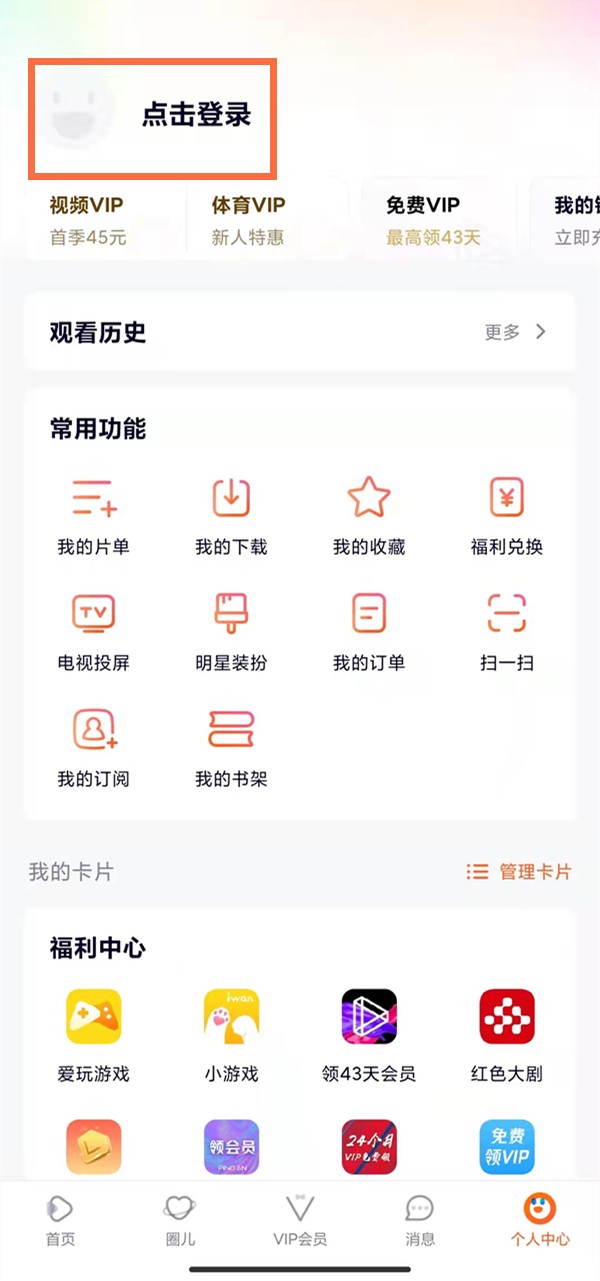Screen dimensions: 600x1281
Task: Open 明星装扮
Action: click(231, 631)
